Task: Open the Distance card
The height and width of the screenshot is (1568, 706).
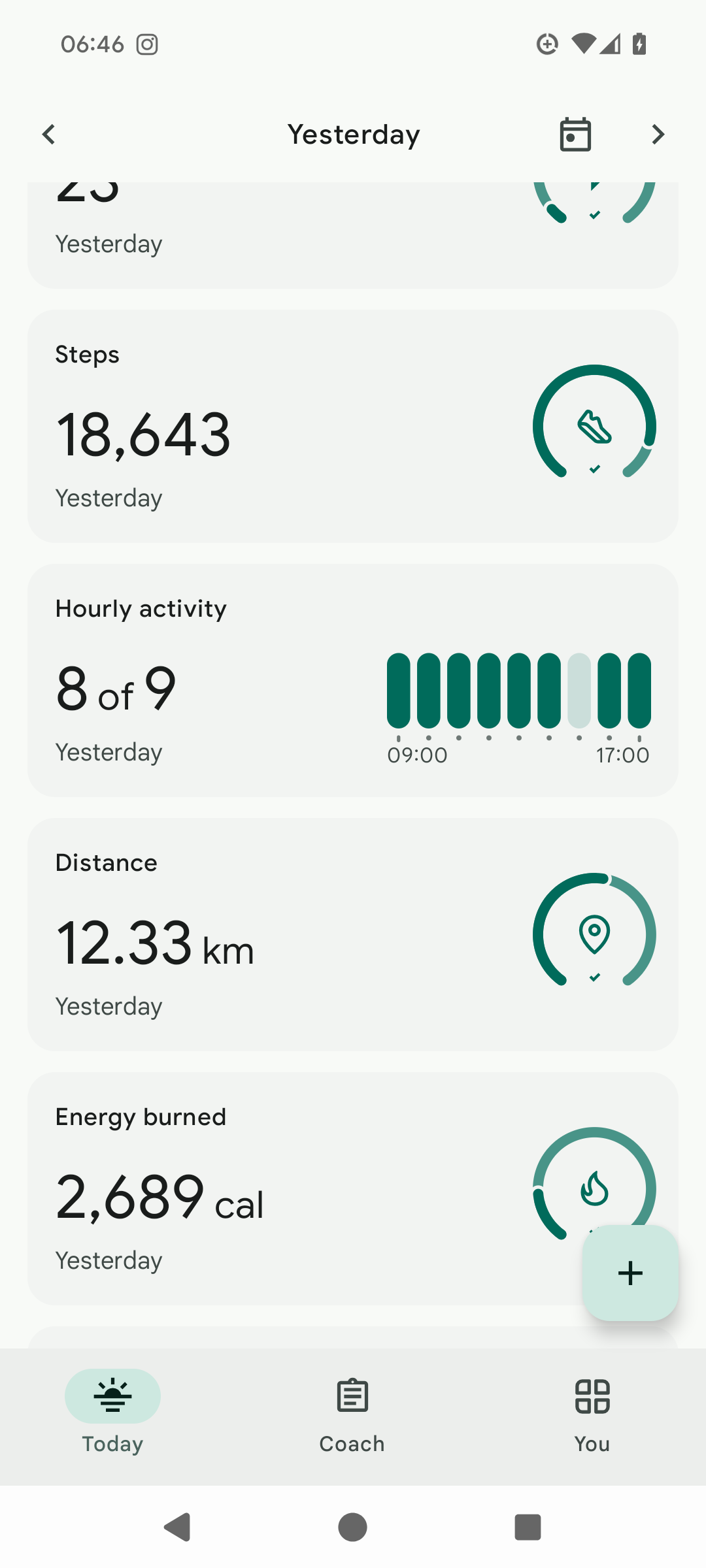Action: [x=353, y=934]
